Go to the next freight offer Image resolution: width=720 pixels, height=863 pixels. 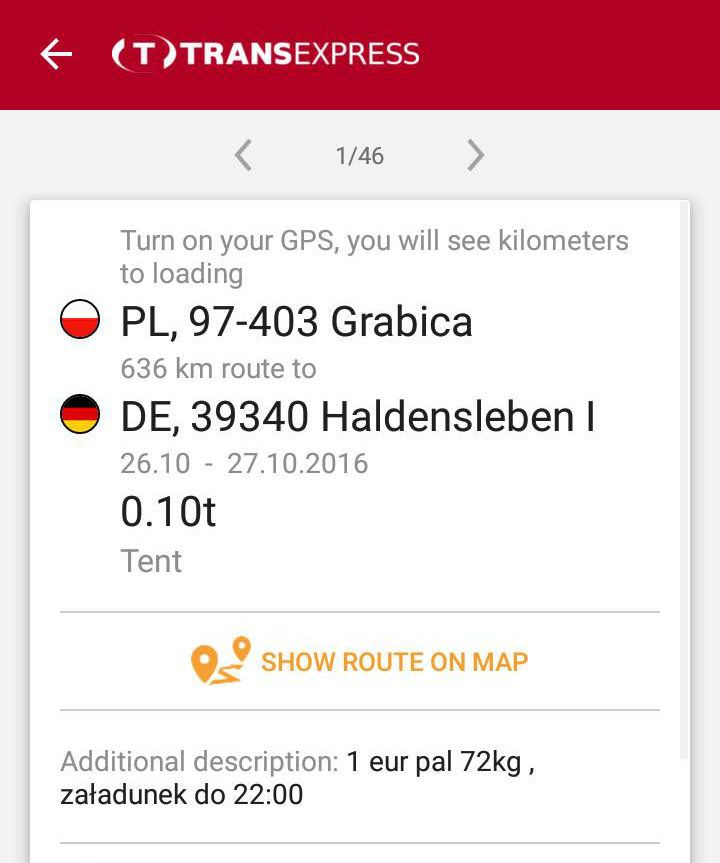coord(476,155)
